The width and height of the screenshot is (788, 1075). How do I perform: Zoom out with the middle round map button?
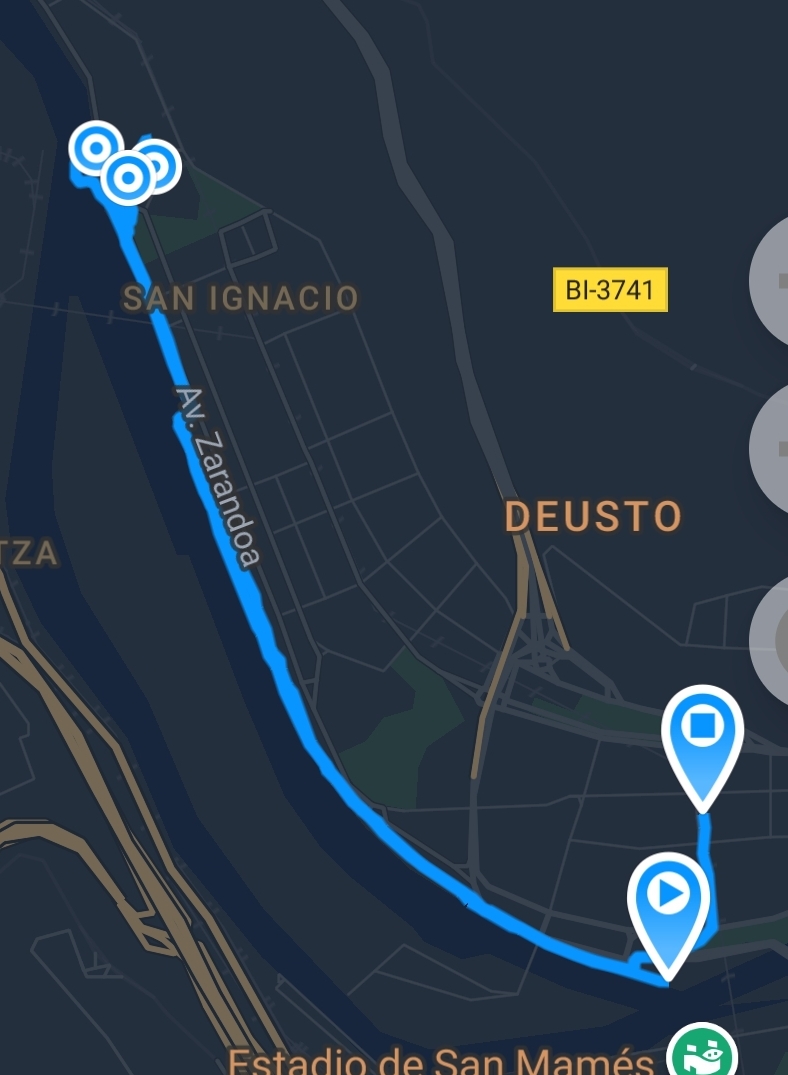pos(772,447)
